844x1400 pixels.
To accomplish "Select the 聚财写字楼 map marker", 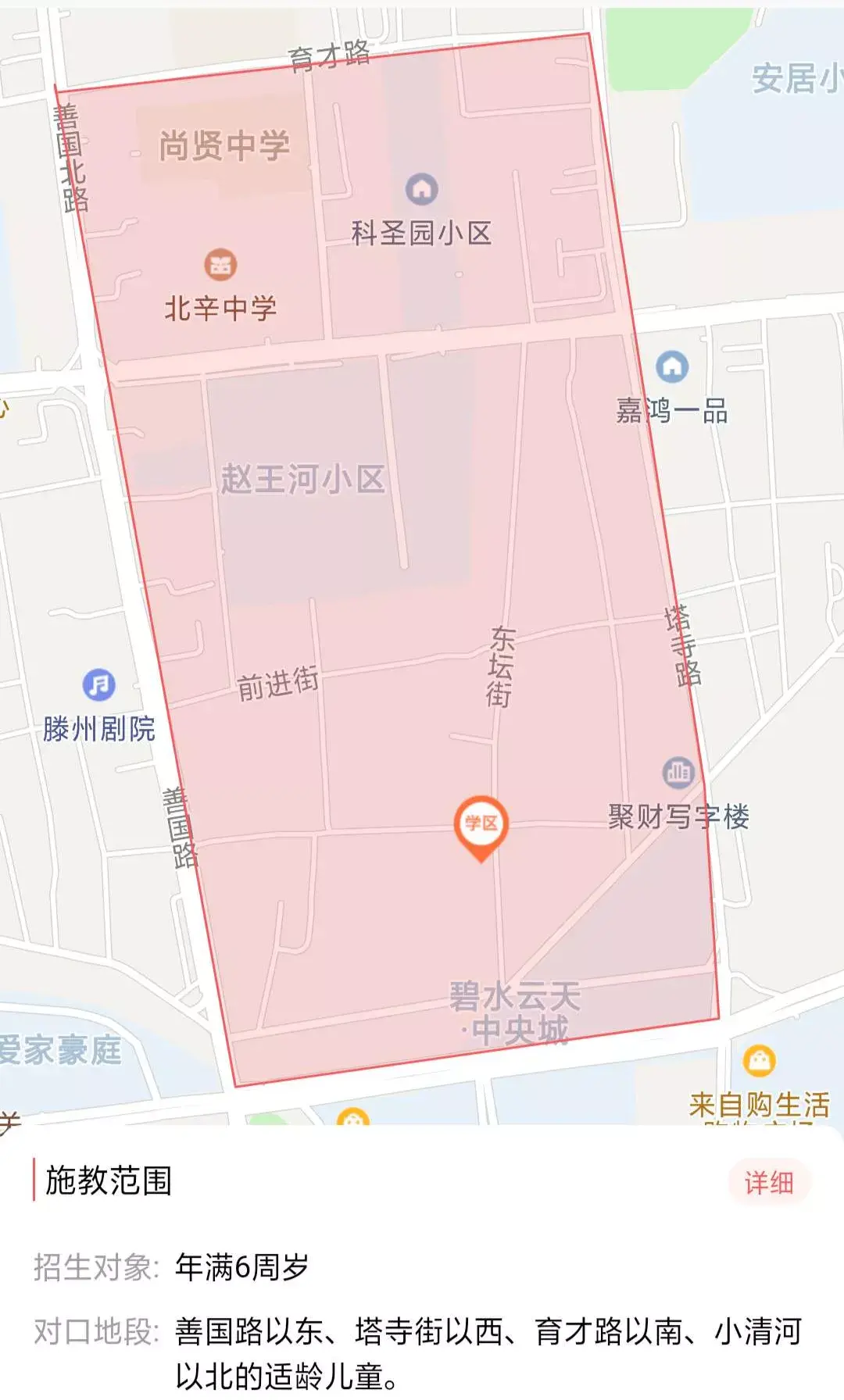I will [x=678, y=773].
